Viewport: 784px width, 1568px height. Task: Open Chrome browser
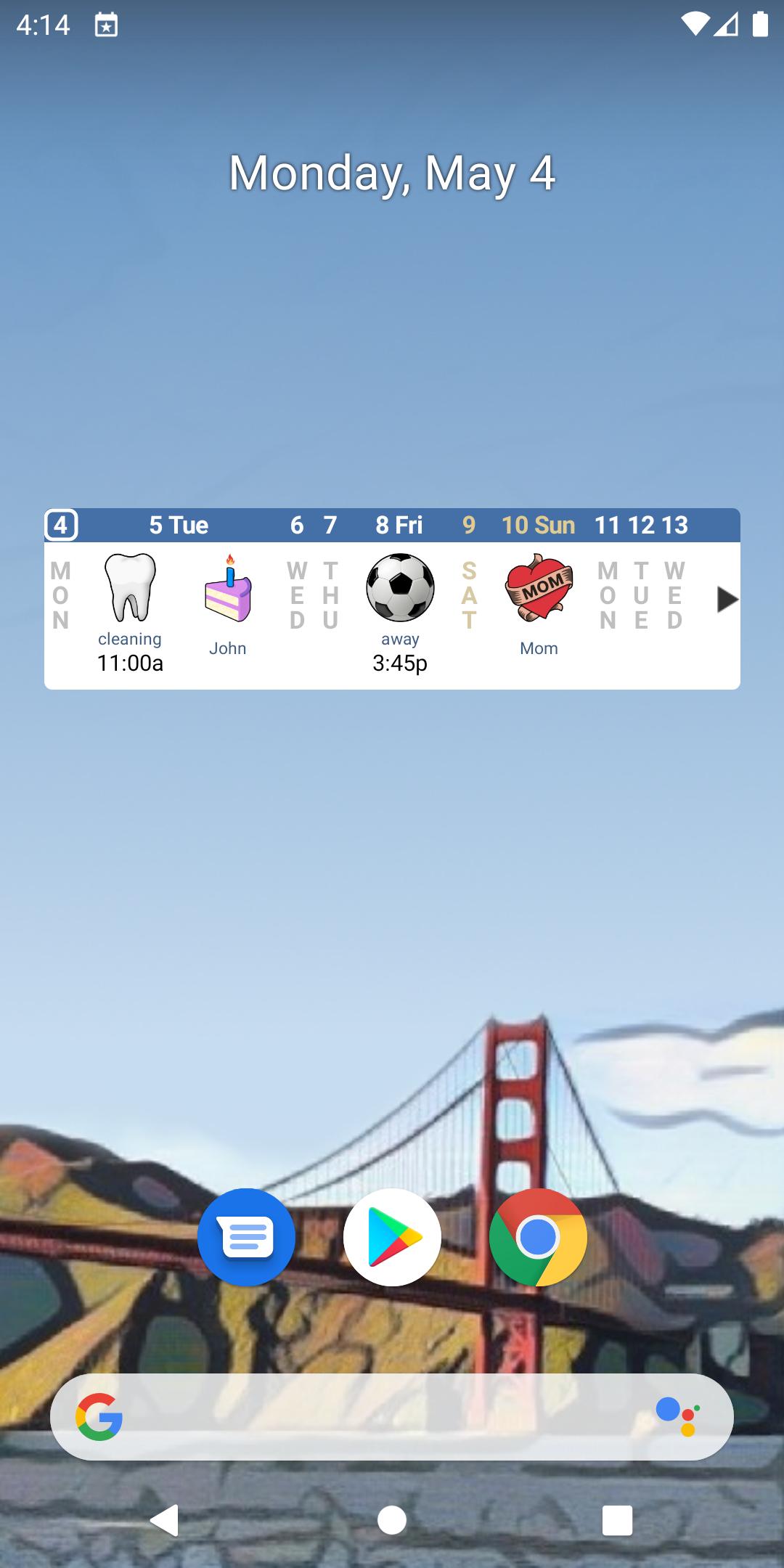point(539,1237)
